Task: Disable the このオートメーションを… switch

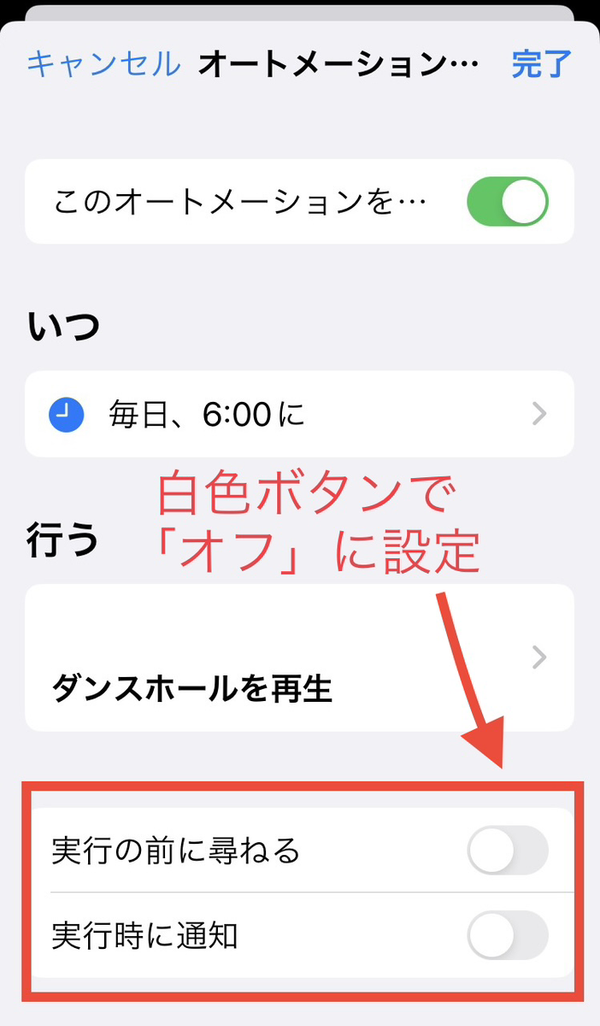Action: tap(508, 202)
